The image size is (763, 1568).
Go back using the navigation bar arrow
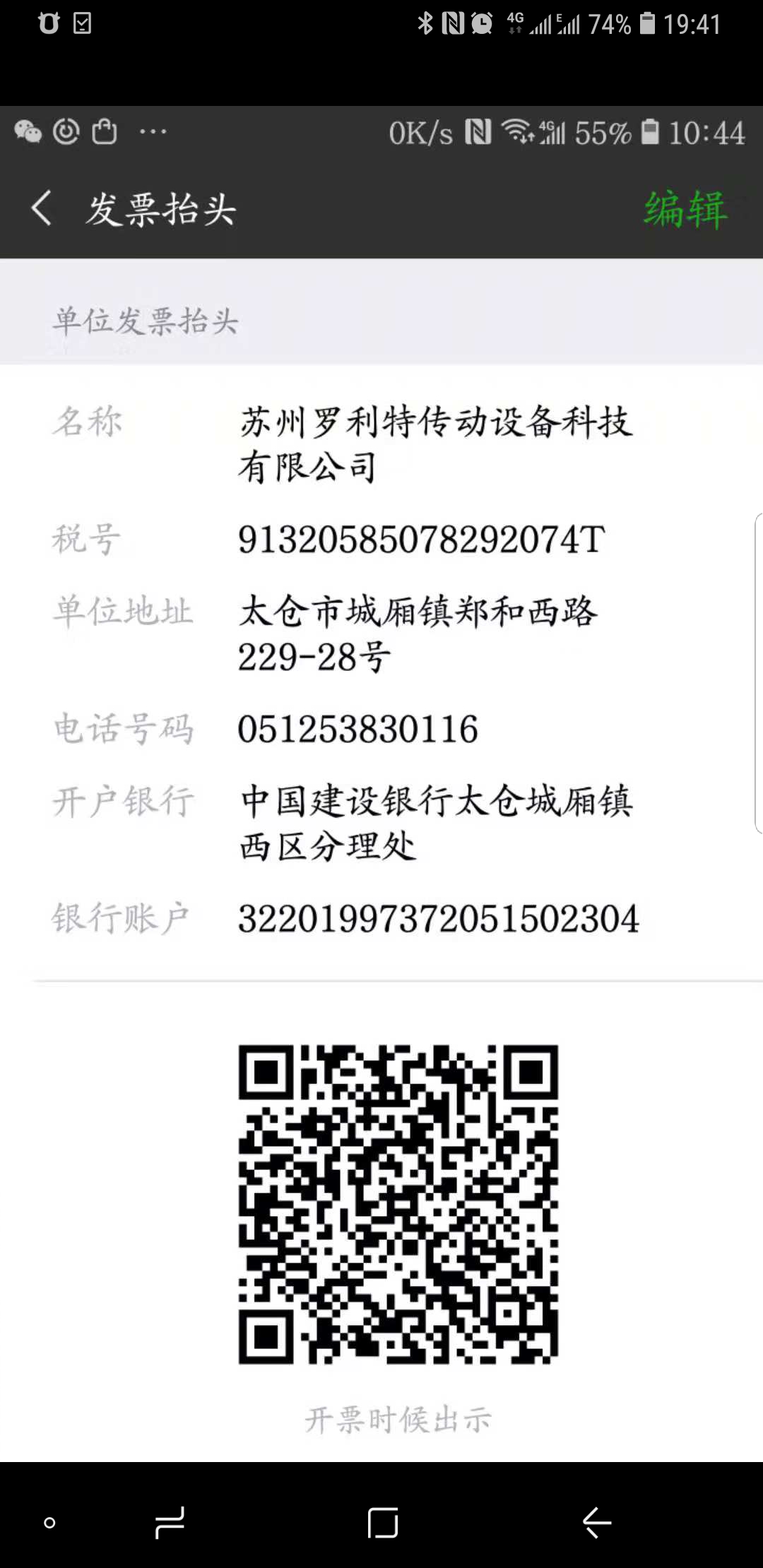pyautogui.click(x=597, y=1522)
